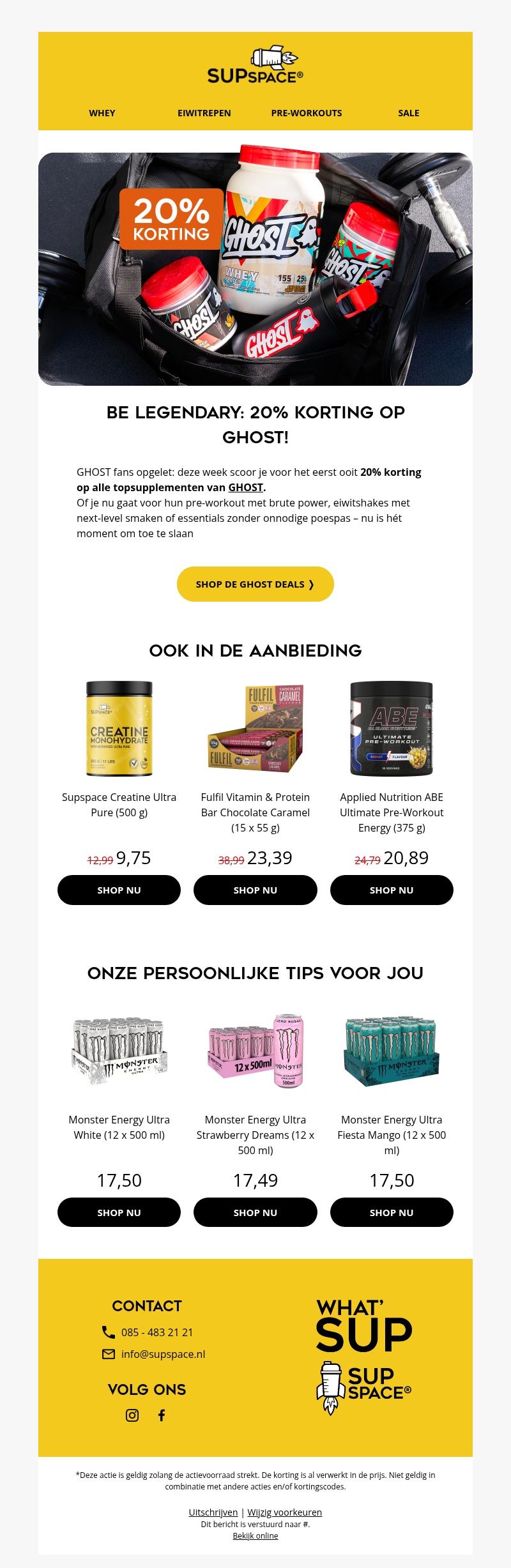511x1568 pixels.
Task: Shop the ABE Ultimate Pre-Workout
Action: coord(392,890)
